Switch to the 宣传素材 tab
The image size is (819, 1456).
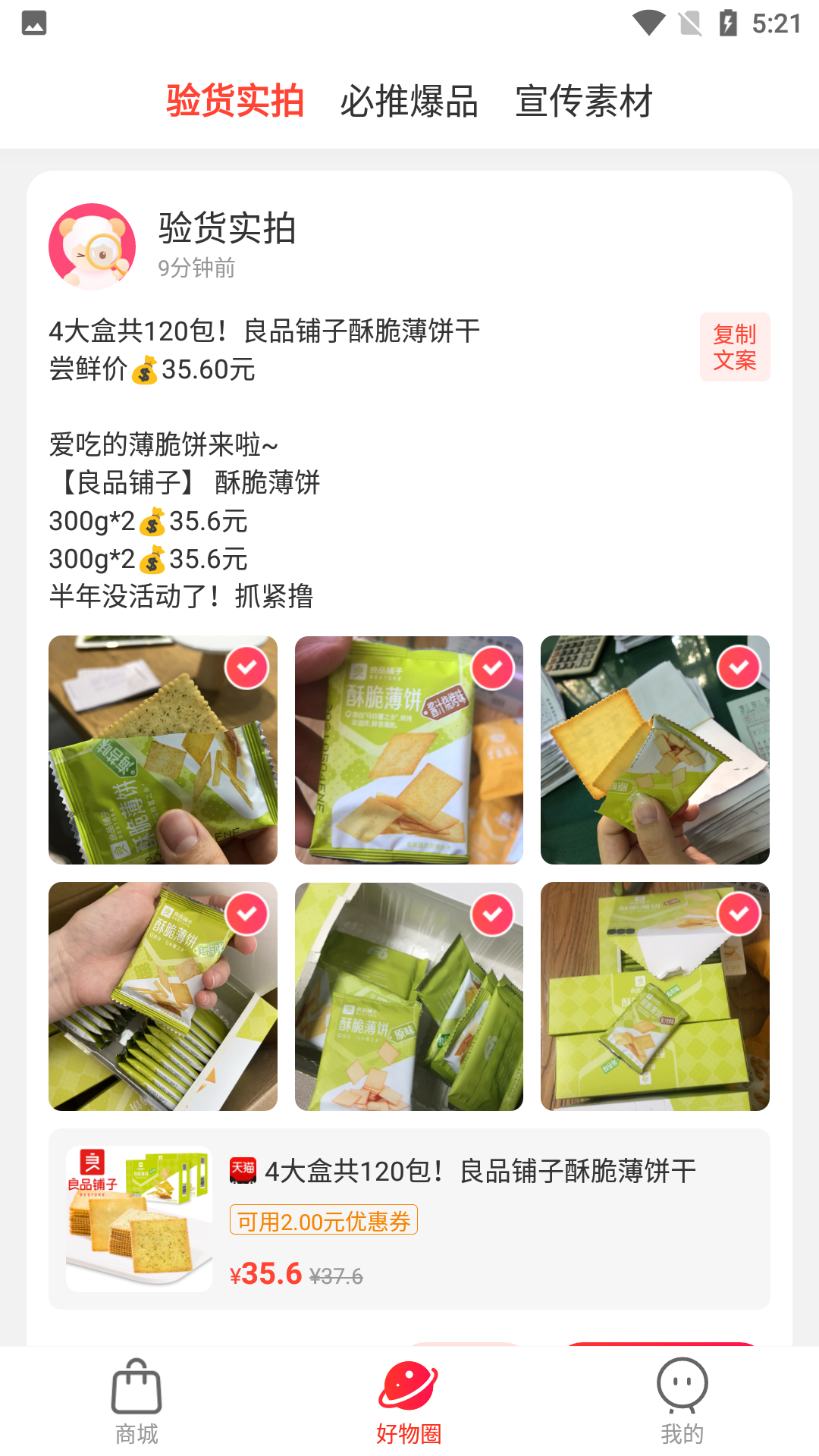click(x=583, y=101)
